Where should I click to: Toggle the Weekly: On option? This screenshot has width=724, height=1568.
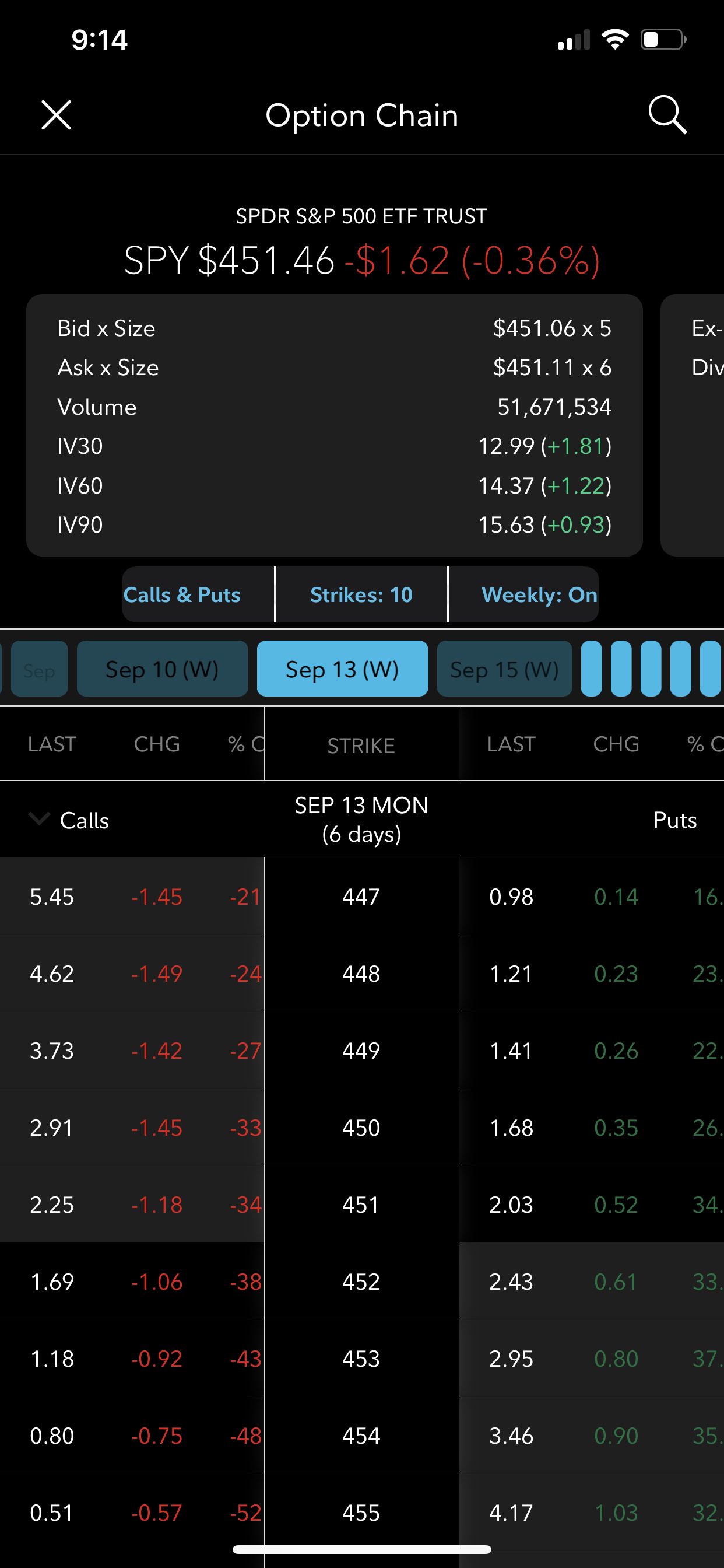(x=539, y=594)
